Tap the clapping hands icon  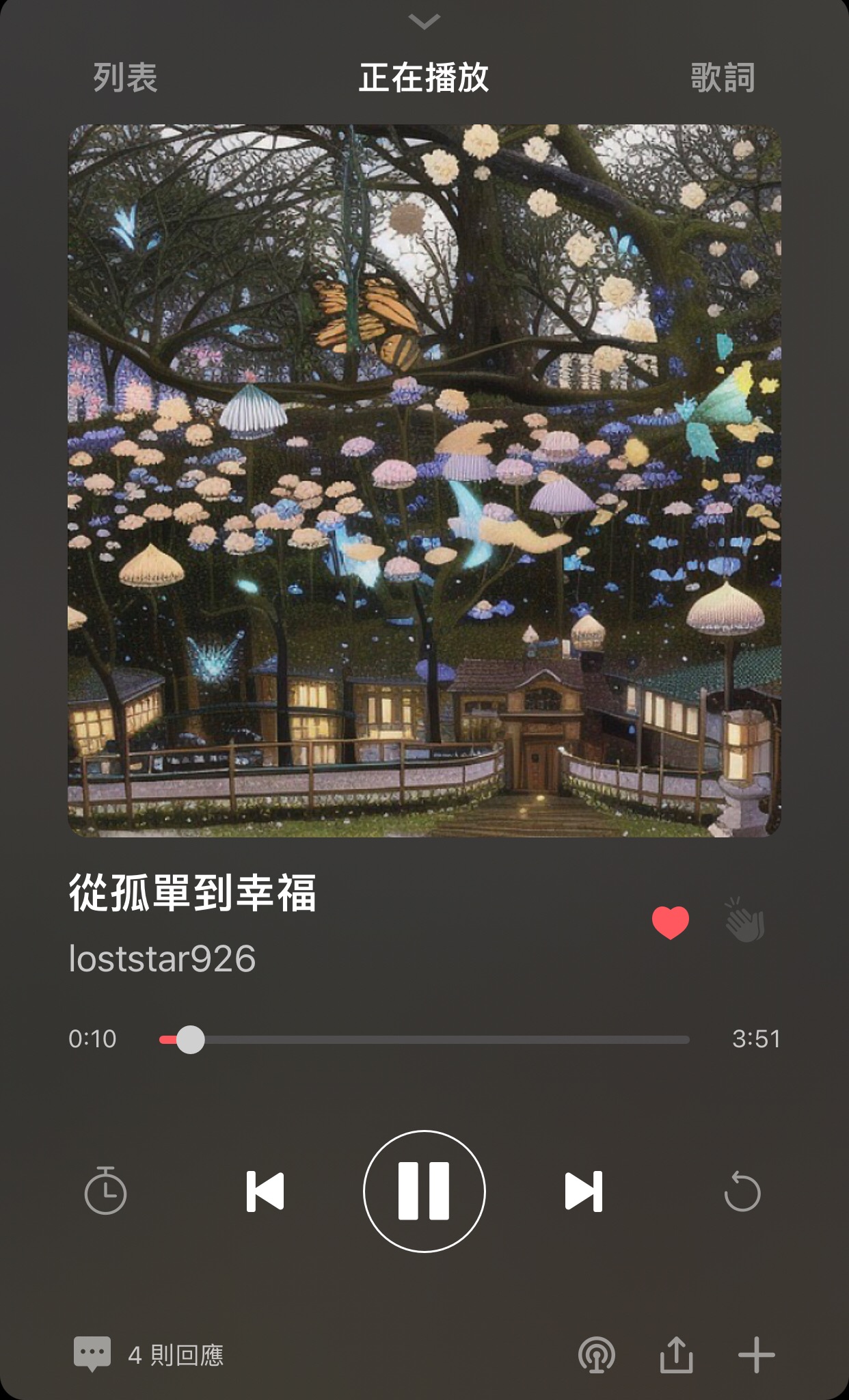coord(744,921)
